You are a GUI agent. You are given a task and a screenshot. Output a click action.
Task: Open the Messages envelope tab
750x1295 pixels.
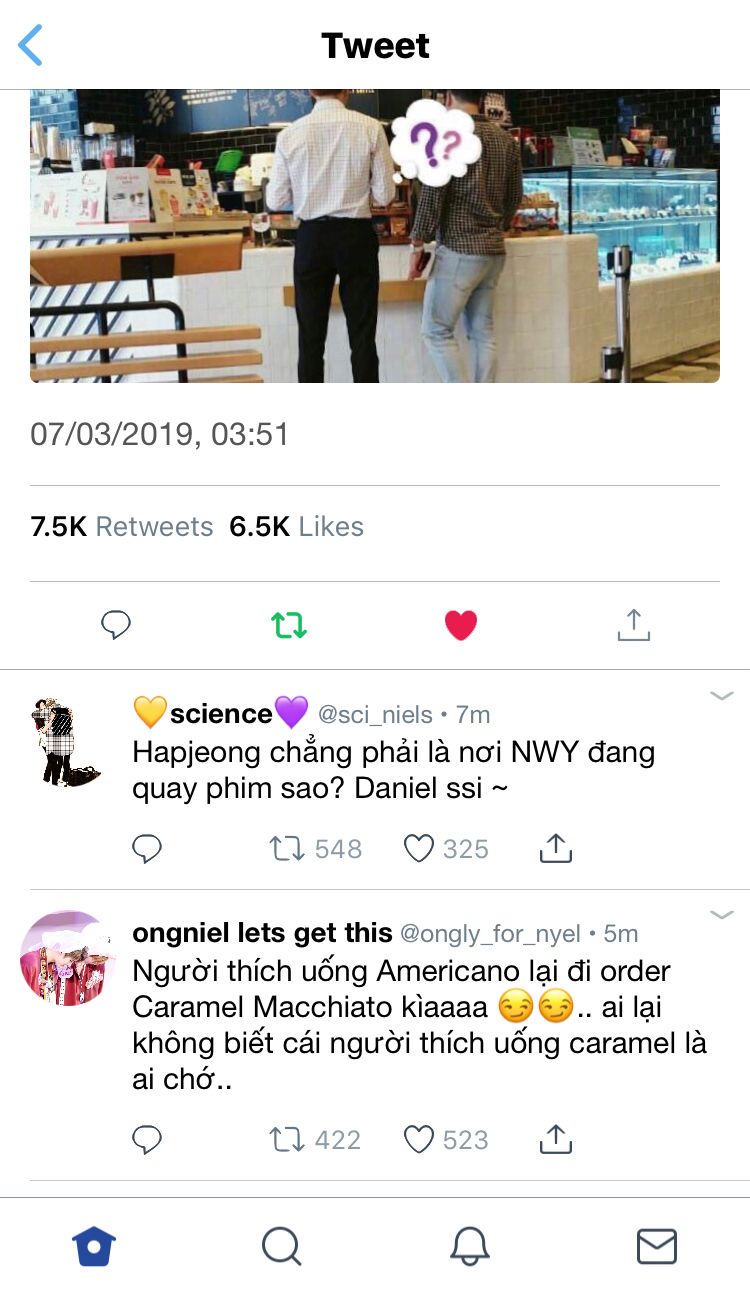pyautogui.click(x=656, y=1247)
